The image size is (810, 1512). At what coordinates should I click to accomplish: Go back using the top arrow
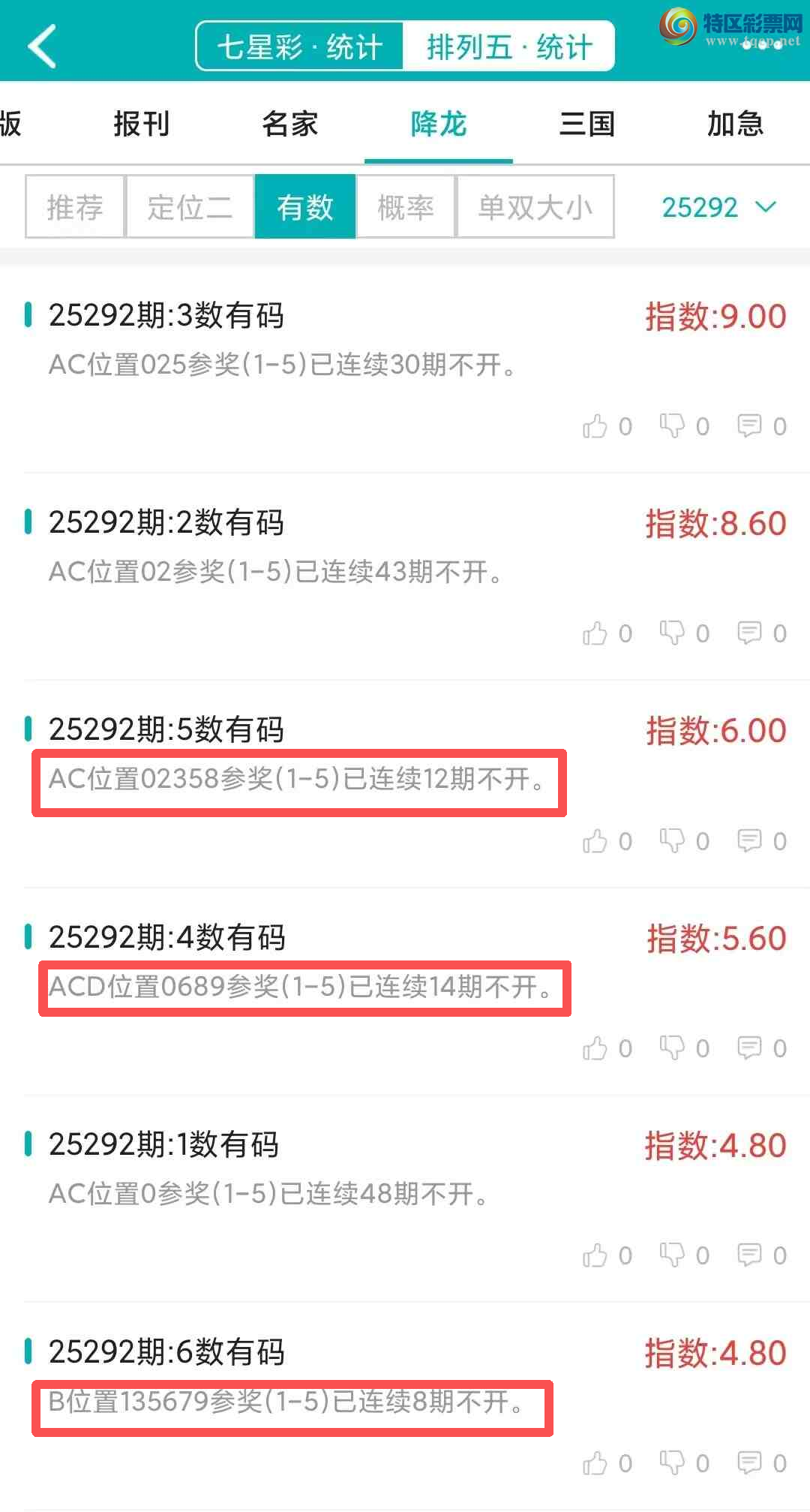point(43,47)
